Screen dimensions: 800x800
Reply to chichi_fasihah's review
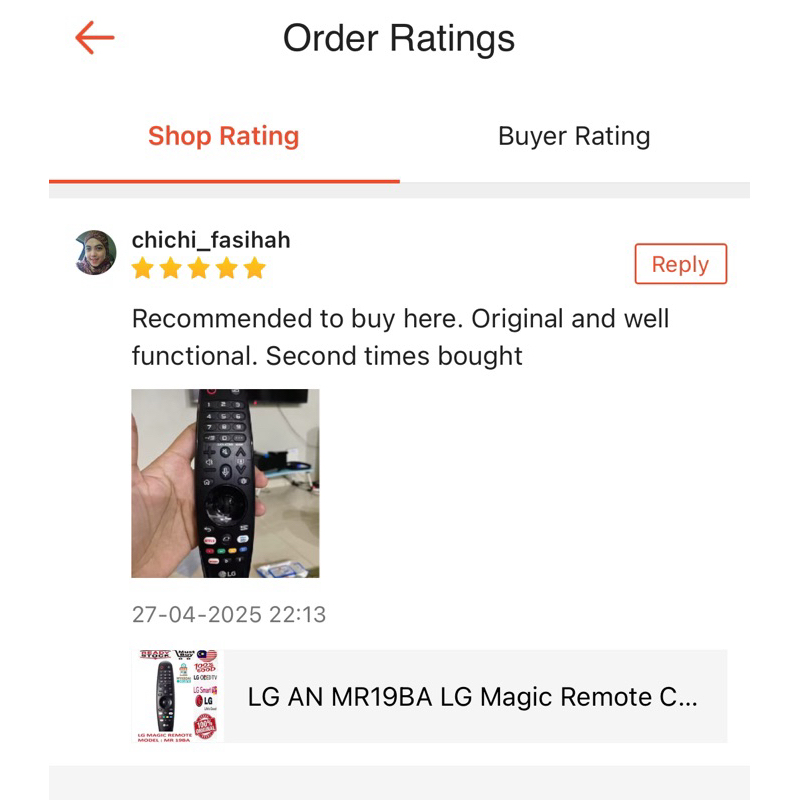[680, 264]
